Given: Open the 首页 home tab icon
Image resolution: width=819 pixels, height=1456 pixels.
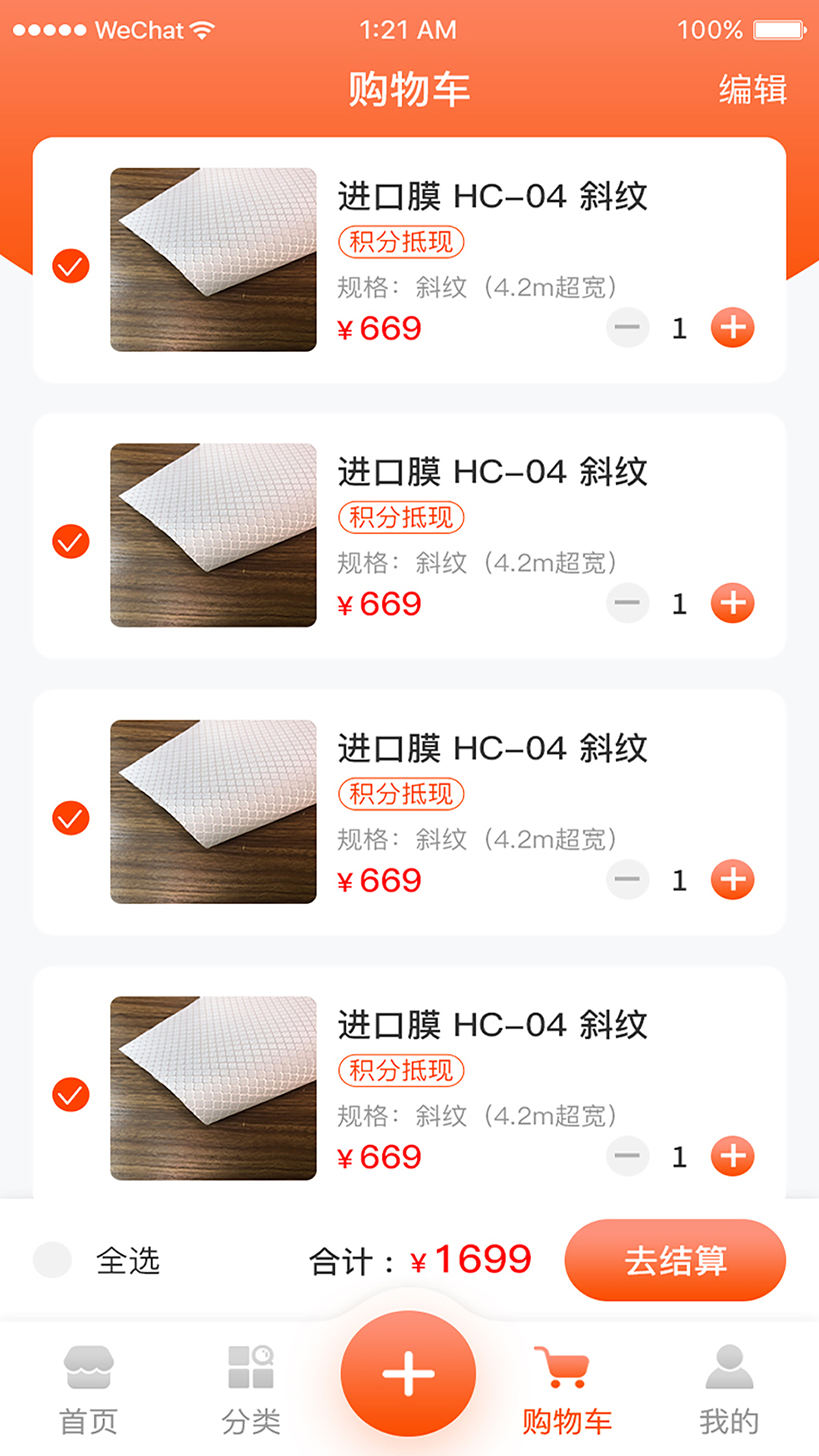Looking at the screenshot, I should click(x=89, y=1373).
